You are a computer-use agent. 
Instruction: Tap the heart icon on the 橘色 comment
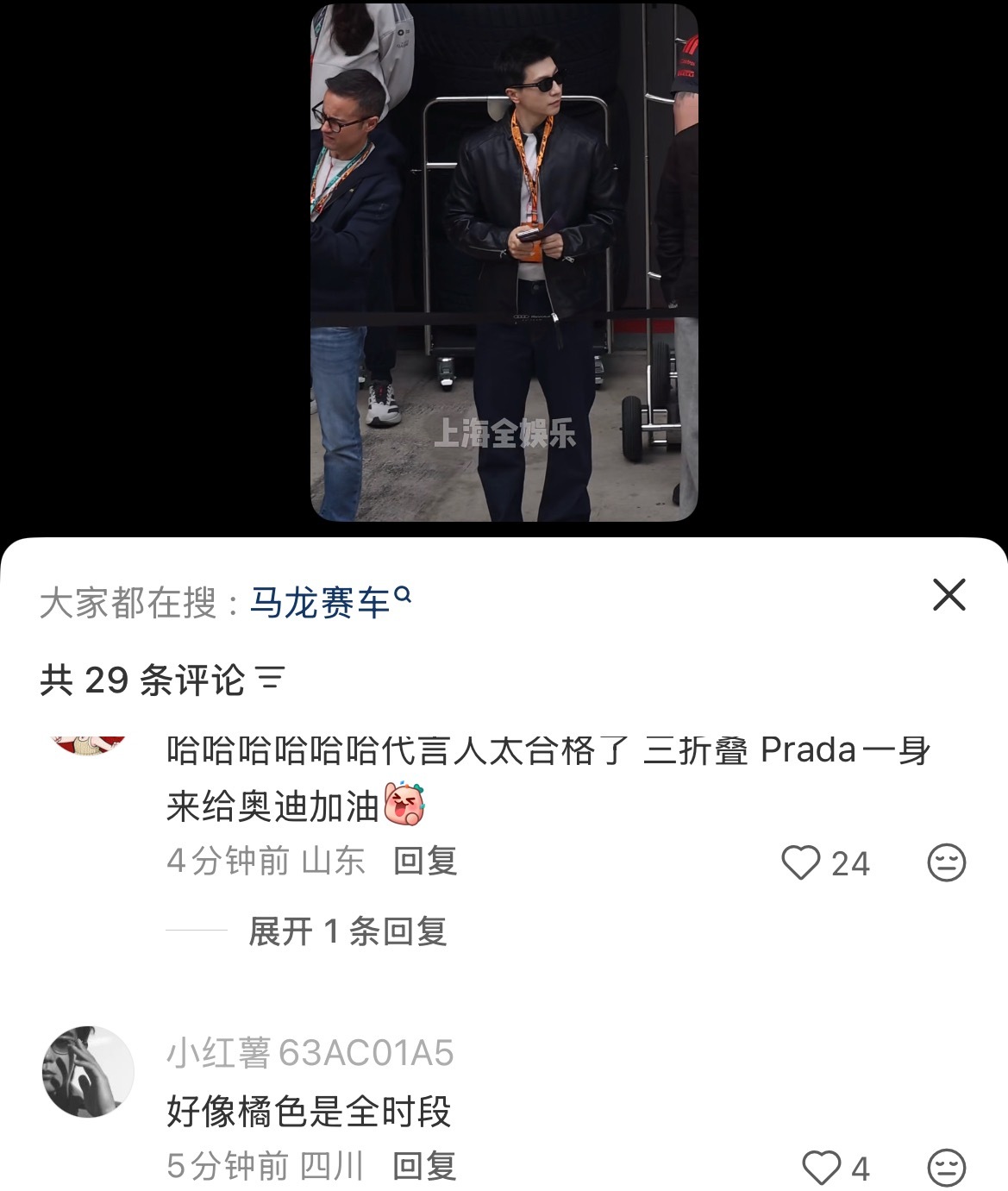pyautogui.click(x=823, y=1169)
